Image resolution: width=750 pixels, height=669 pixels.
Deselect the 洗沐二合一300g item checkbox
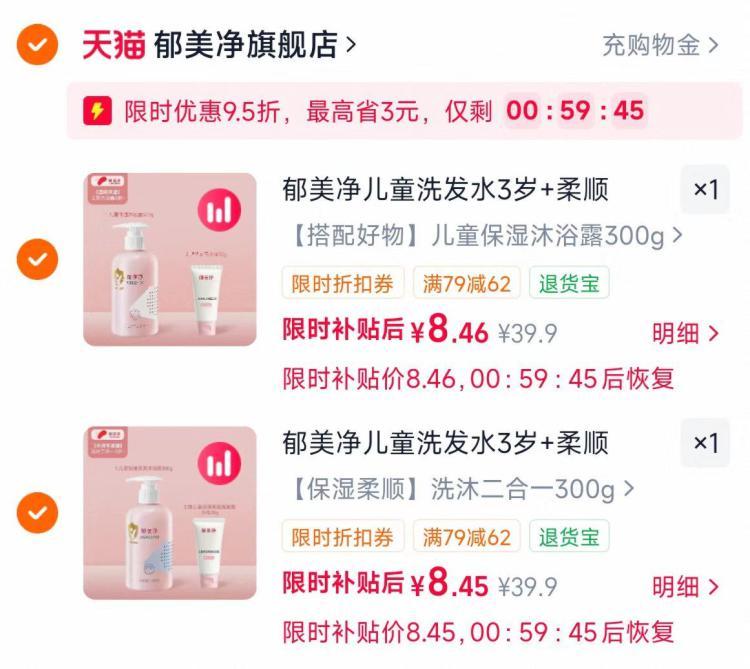pos(37,513)
